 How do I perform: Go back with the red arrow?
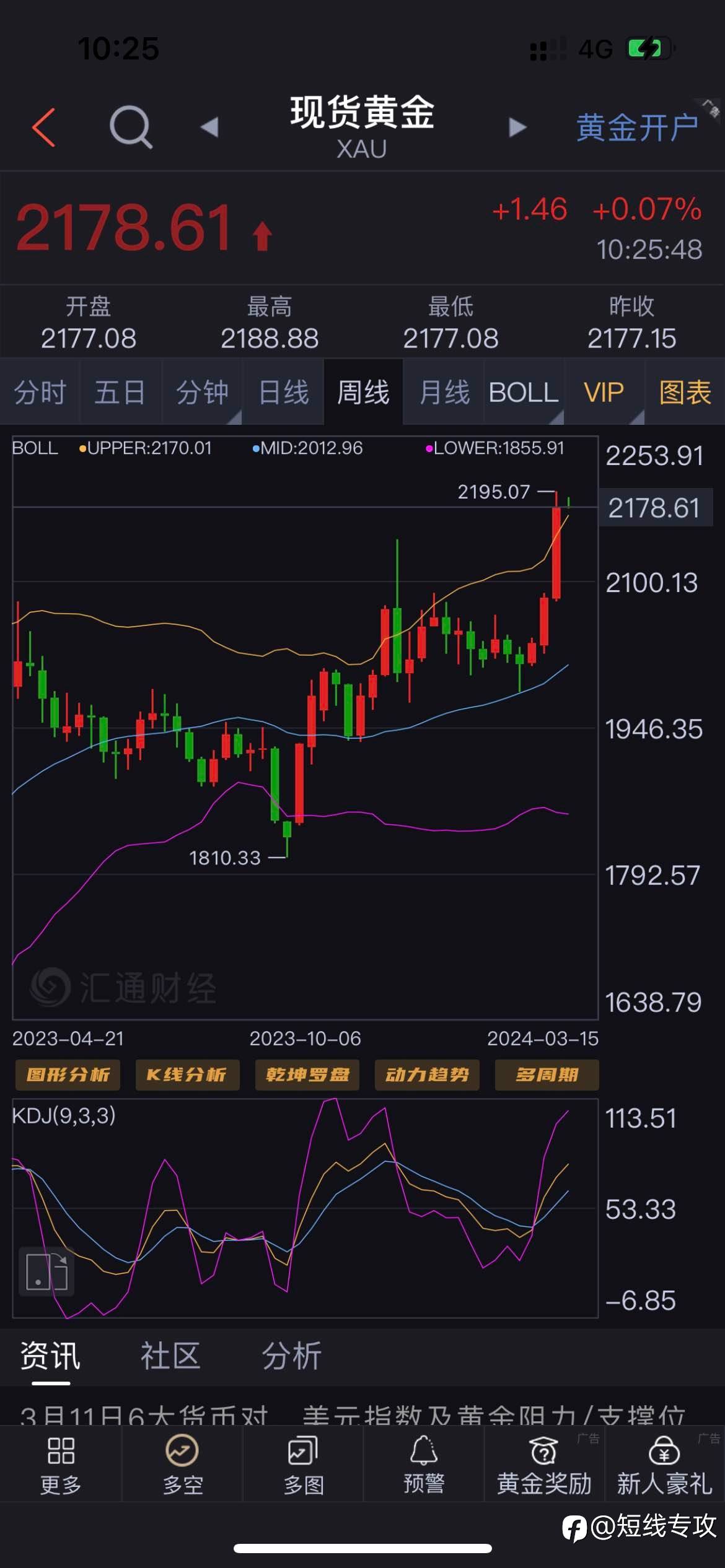click(43, 127)
